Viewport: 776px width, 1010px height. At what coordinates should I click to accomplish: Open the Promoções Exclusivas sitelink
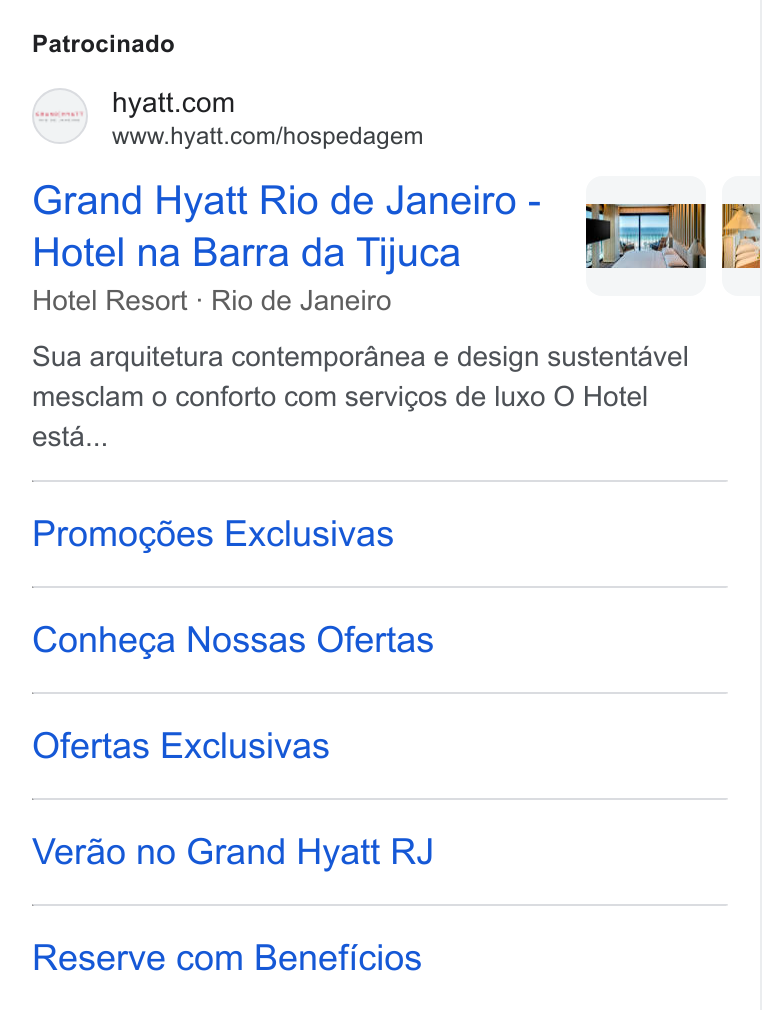(213, 534)
